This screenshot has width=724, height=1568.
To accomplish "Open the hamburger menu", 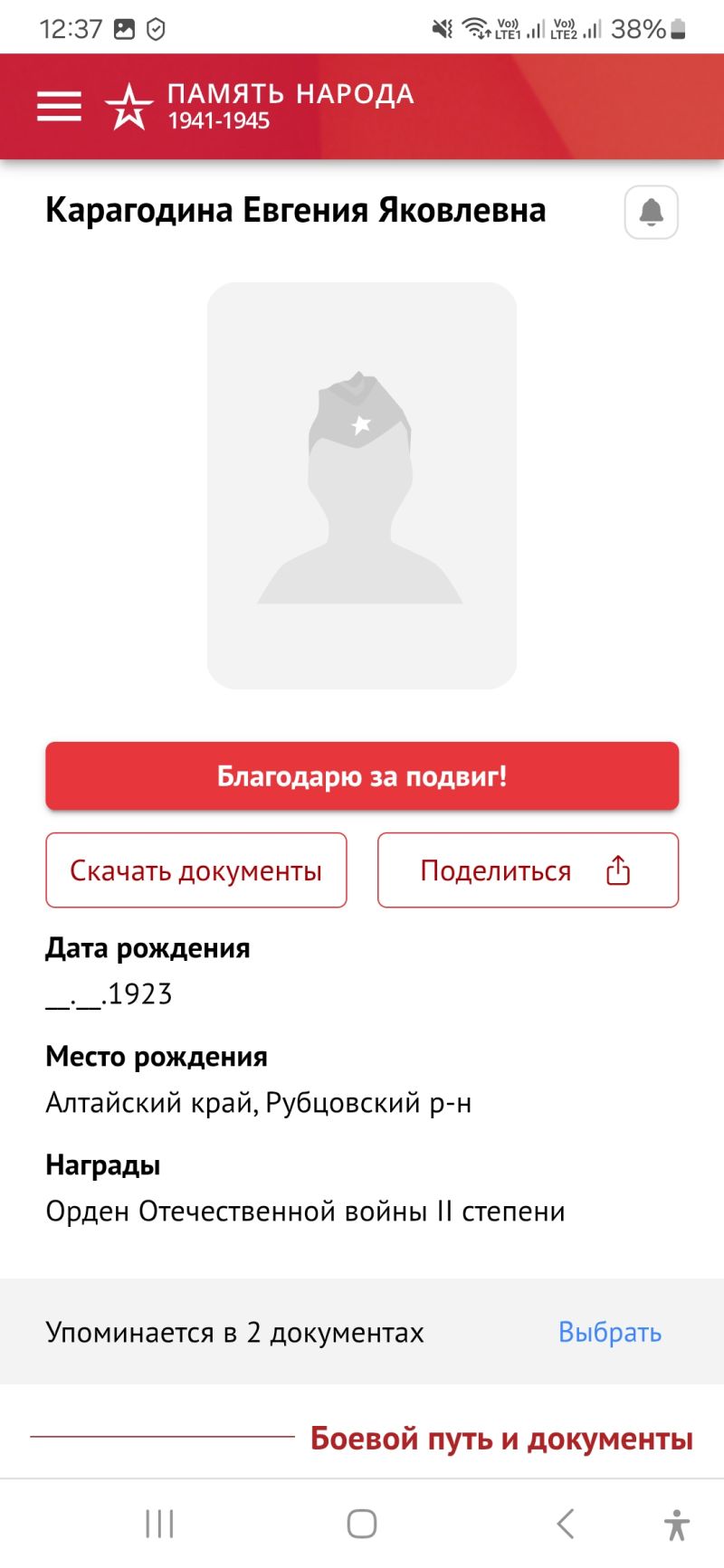I will click(59, 106).
